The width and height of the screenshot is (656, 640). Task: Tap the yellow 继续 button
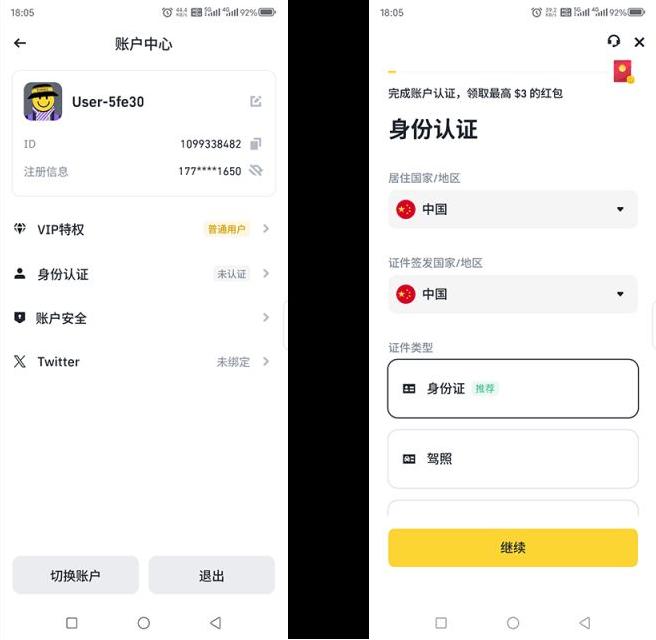512,548
